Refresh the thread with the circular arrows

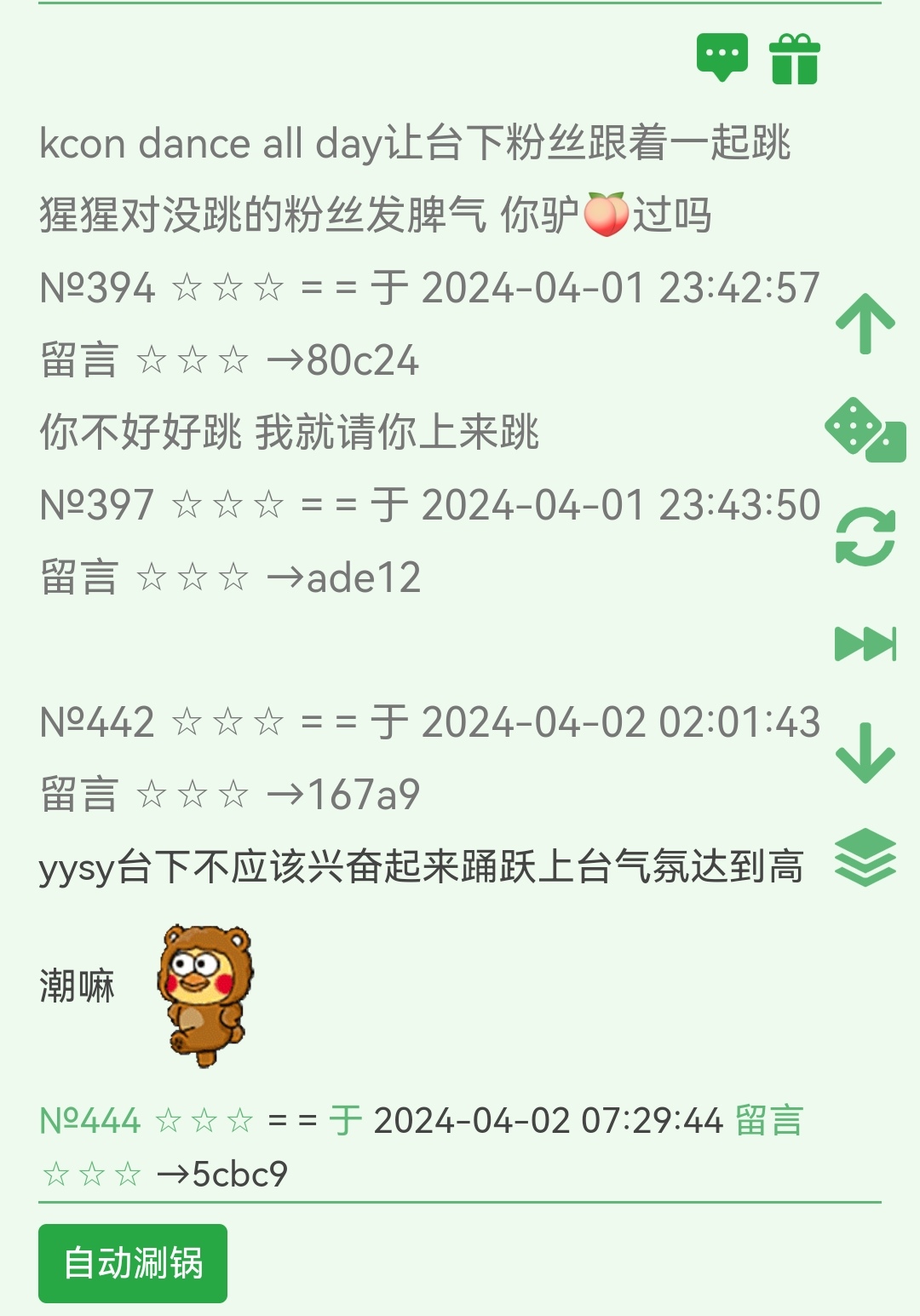pyautogui.click(x=865, y=537)
